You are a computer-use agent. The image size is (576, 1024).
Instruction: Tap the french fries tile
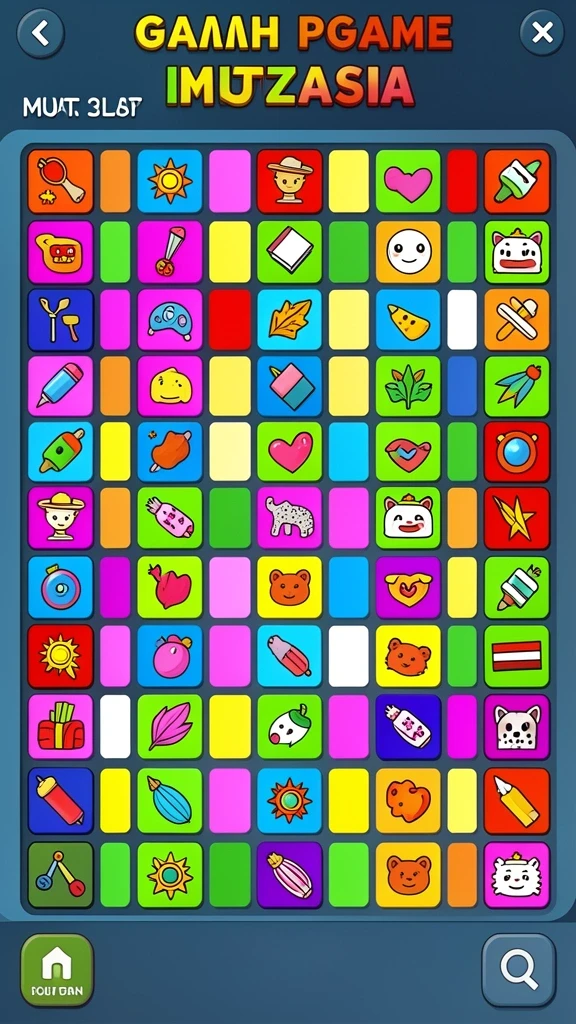point(61,726)
